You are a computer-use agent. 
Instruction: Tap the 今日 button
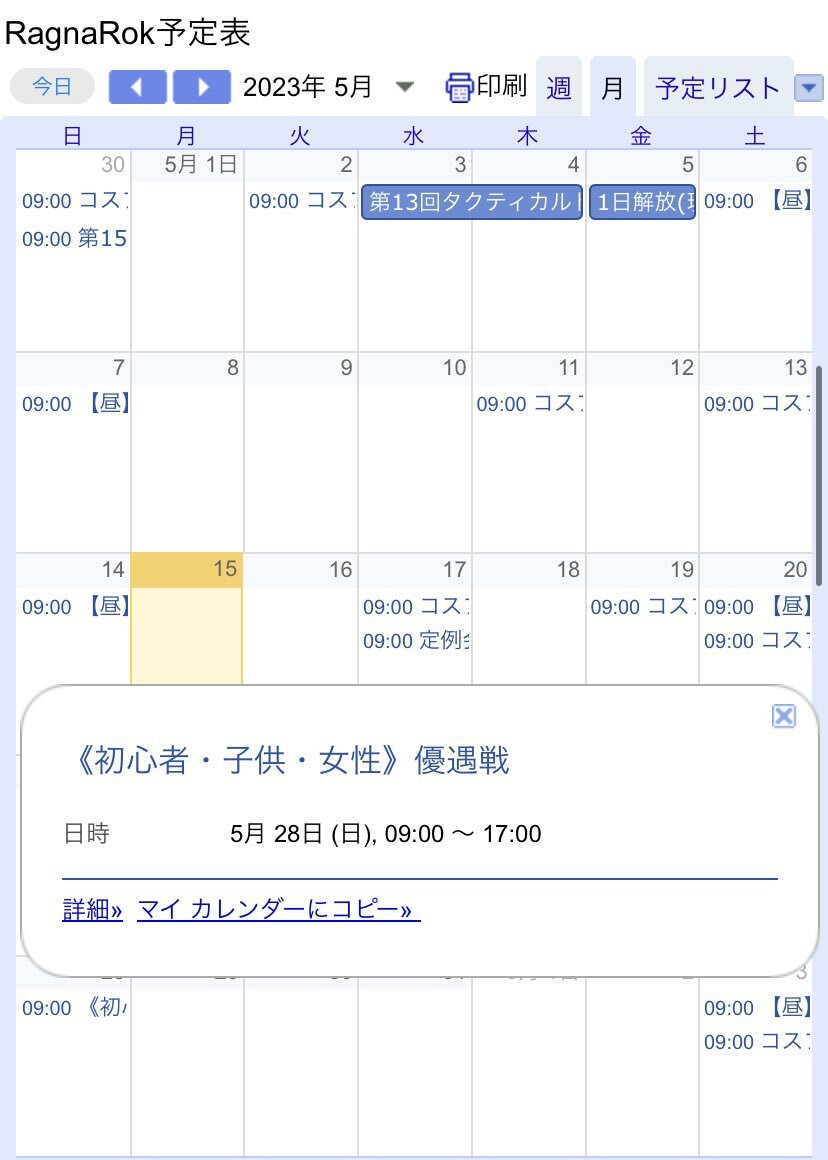tap(52, 87)
